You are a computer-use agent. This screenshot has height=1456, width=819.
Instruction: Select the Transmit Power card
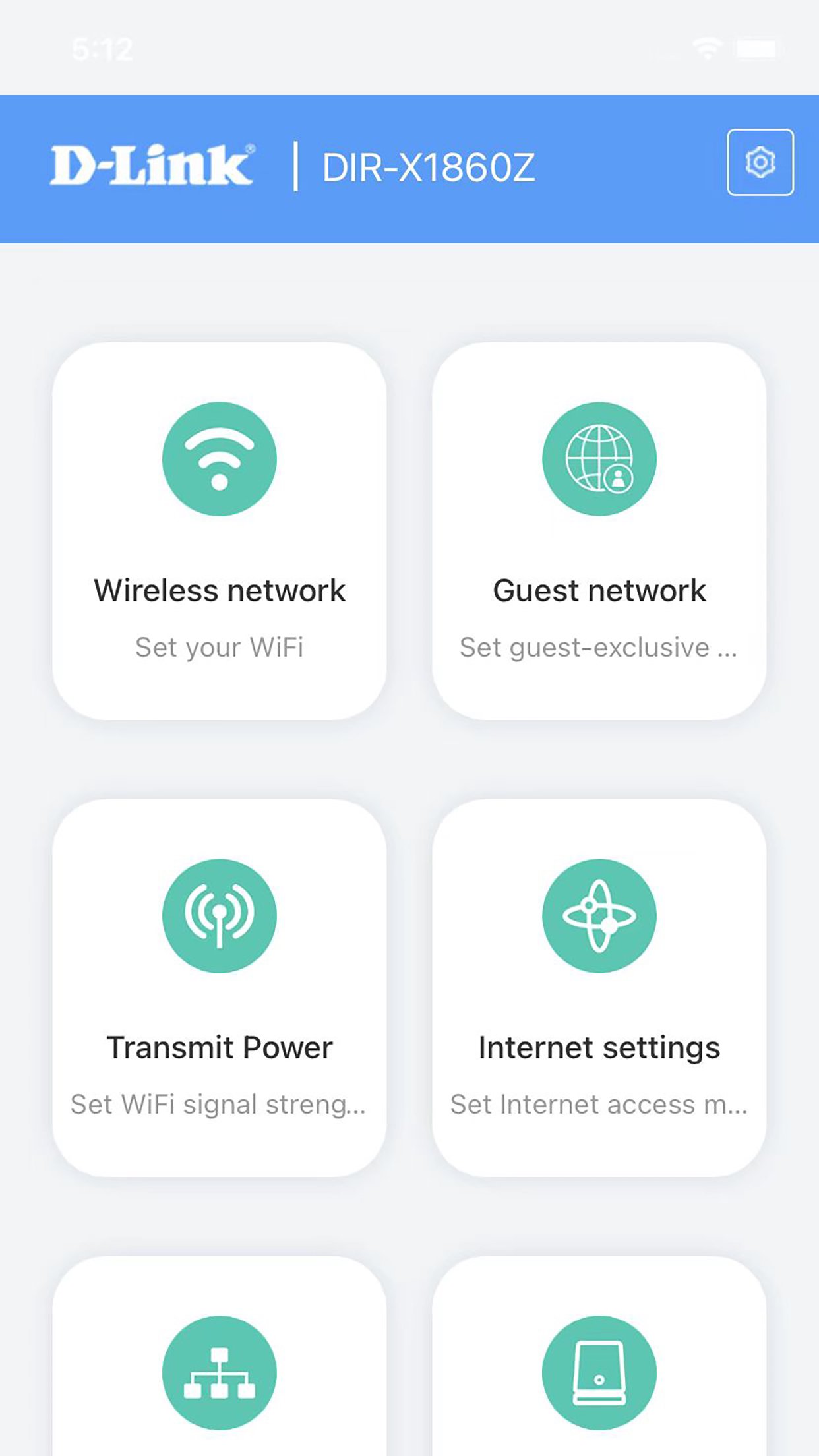(x=220, y=988)
